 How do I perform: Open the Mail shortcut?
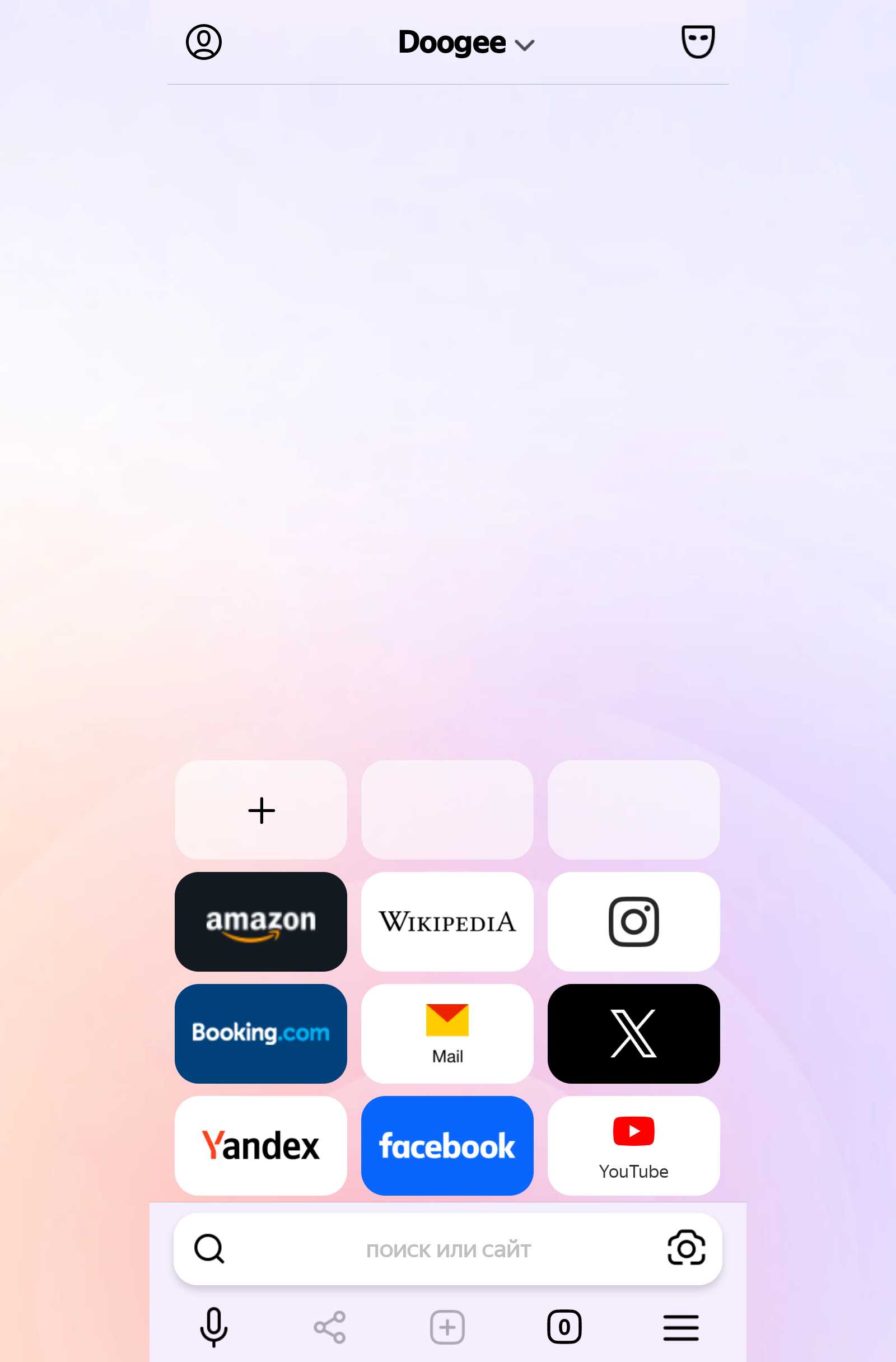tap(447, 1033)
